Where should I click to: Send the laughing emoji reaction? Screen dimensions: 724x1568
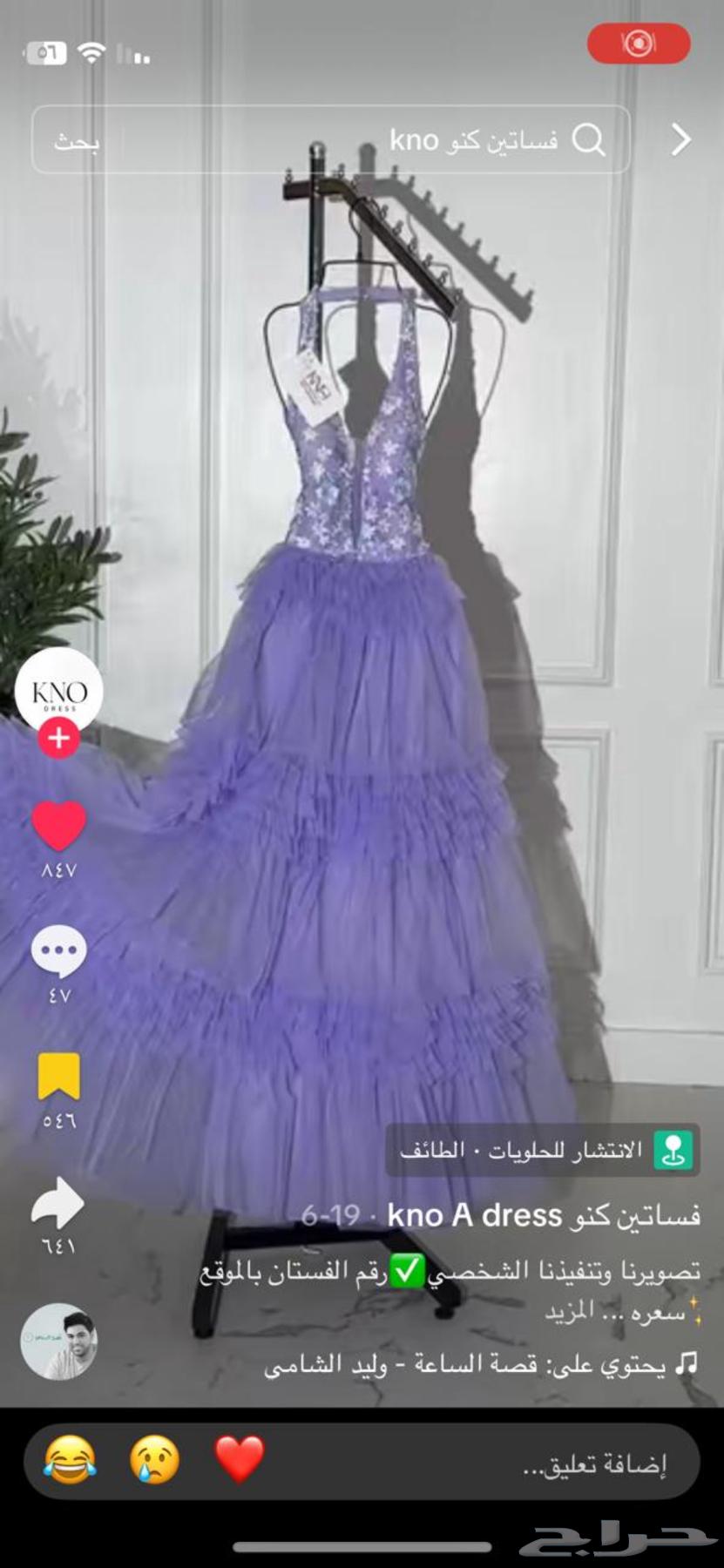tap(70, 1461)
